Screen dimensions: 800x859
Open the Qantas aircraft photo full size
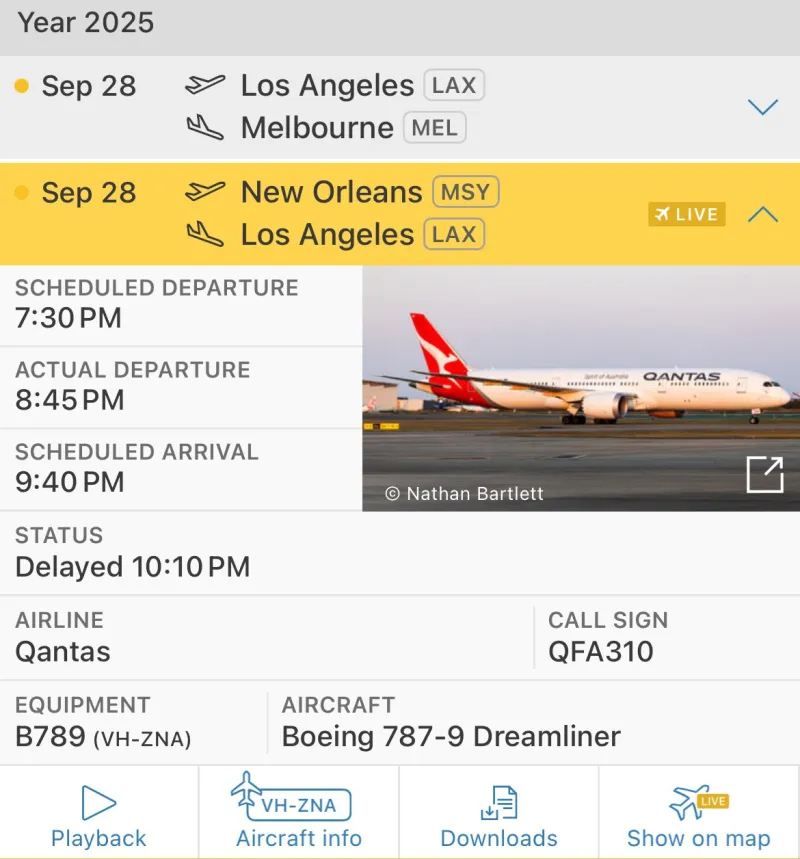tap(765, 474)
